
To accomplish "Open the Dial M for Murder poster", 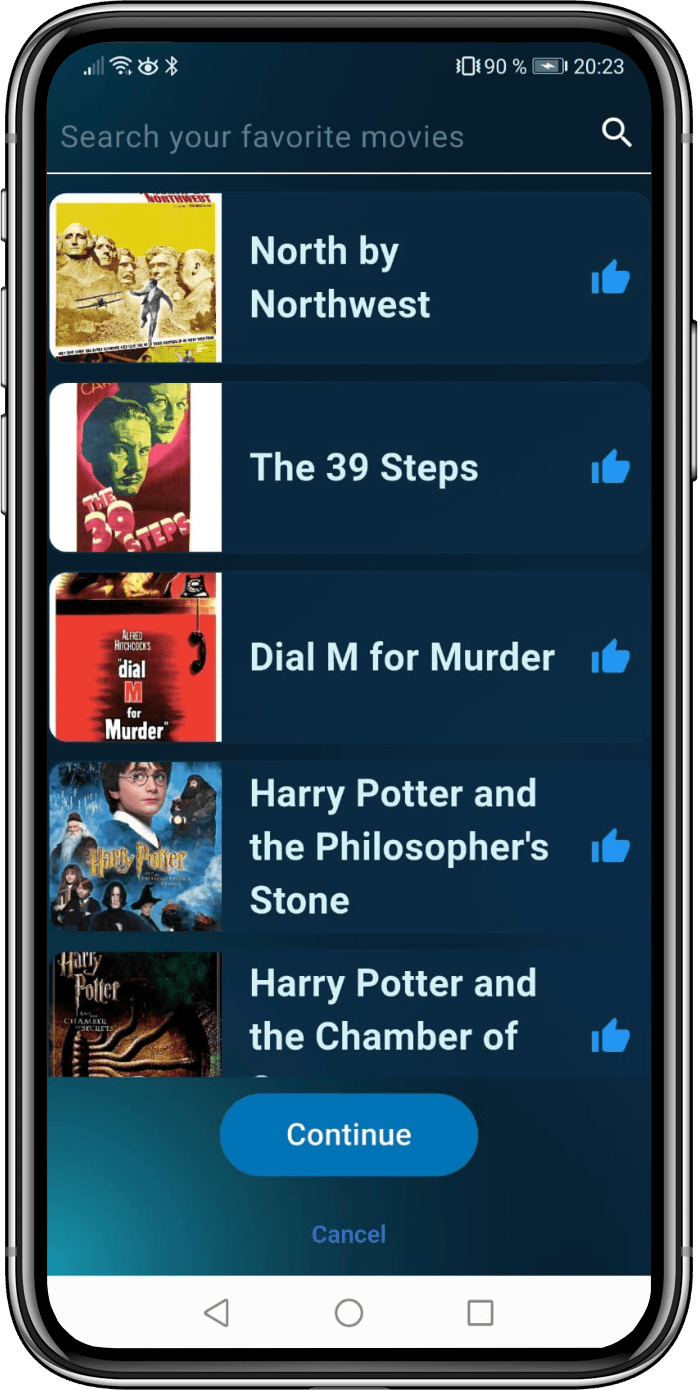I will pos(136,657).
